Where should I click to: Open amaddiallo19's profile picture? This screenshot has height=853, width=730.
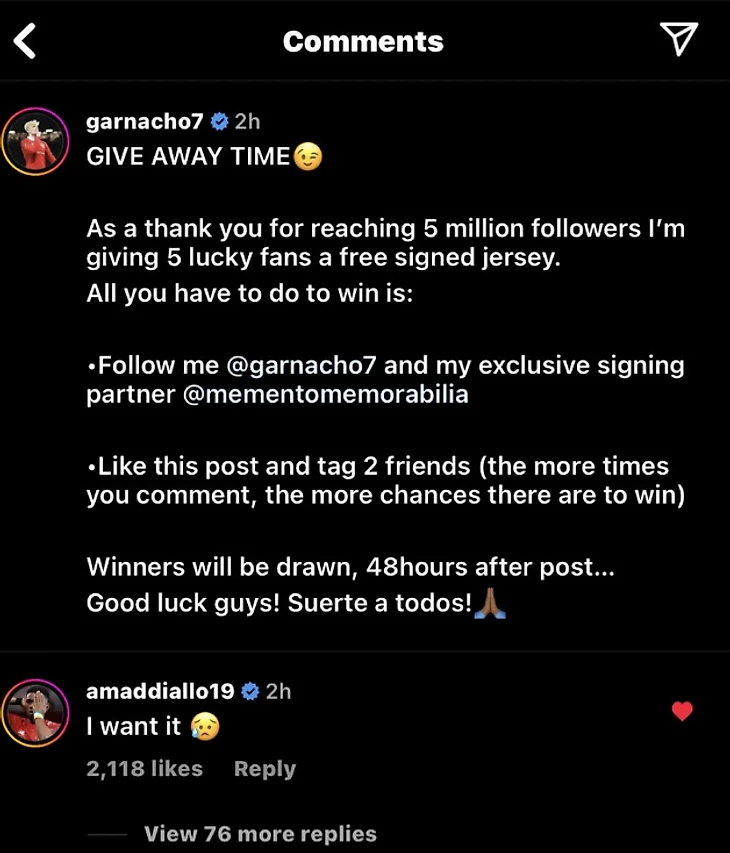click(x=36, y=712)
